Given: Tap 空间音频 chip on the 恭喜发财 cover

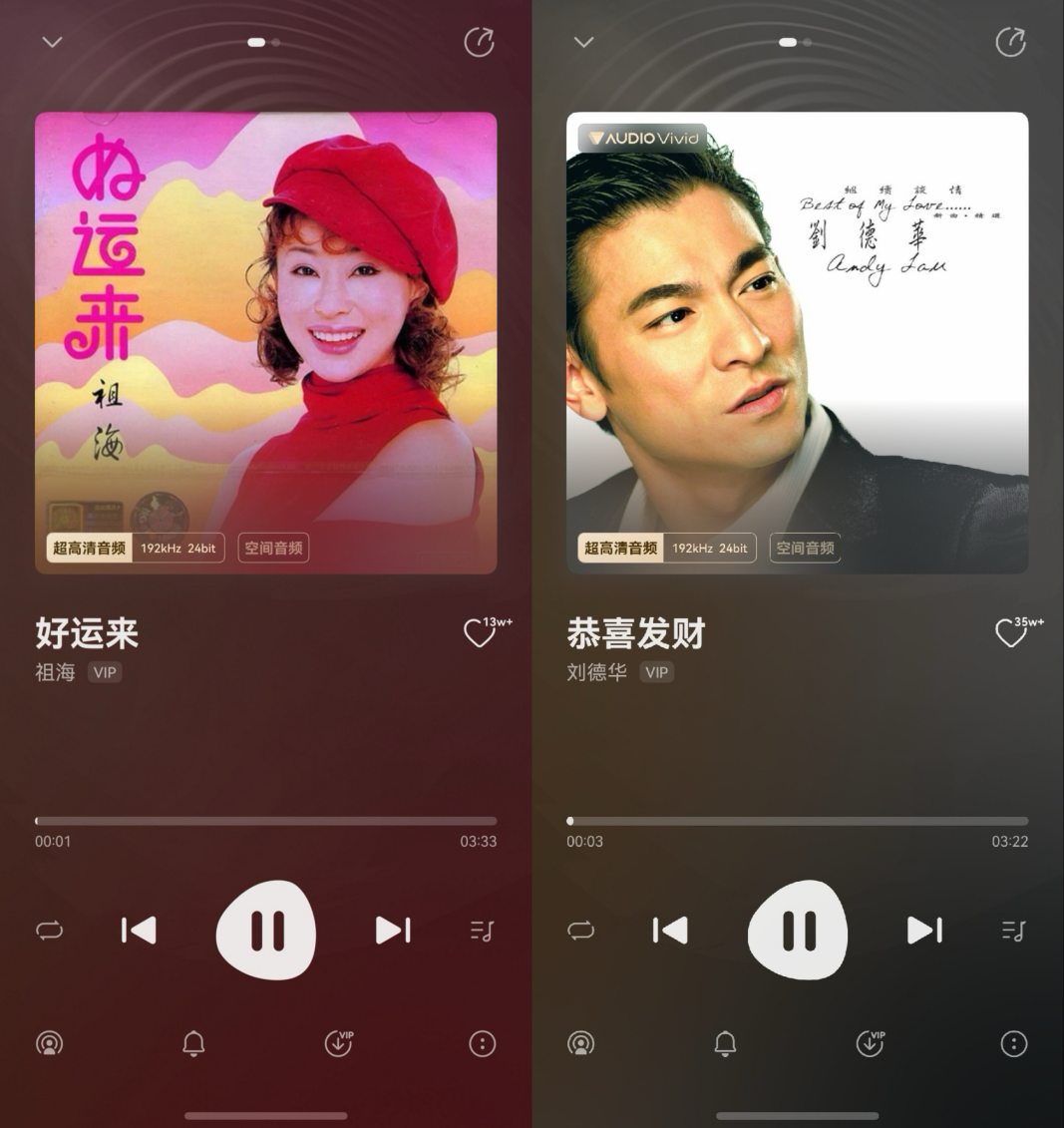Looking at the screenshot, I should (805, 548).
